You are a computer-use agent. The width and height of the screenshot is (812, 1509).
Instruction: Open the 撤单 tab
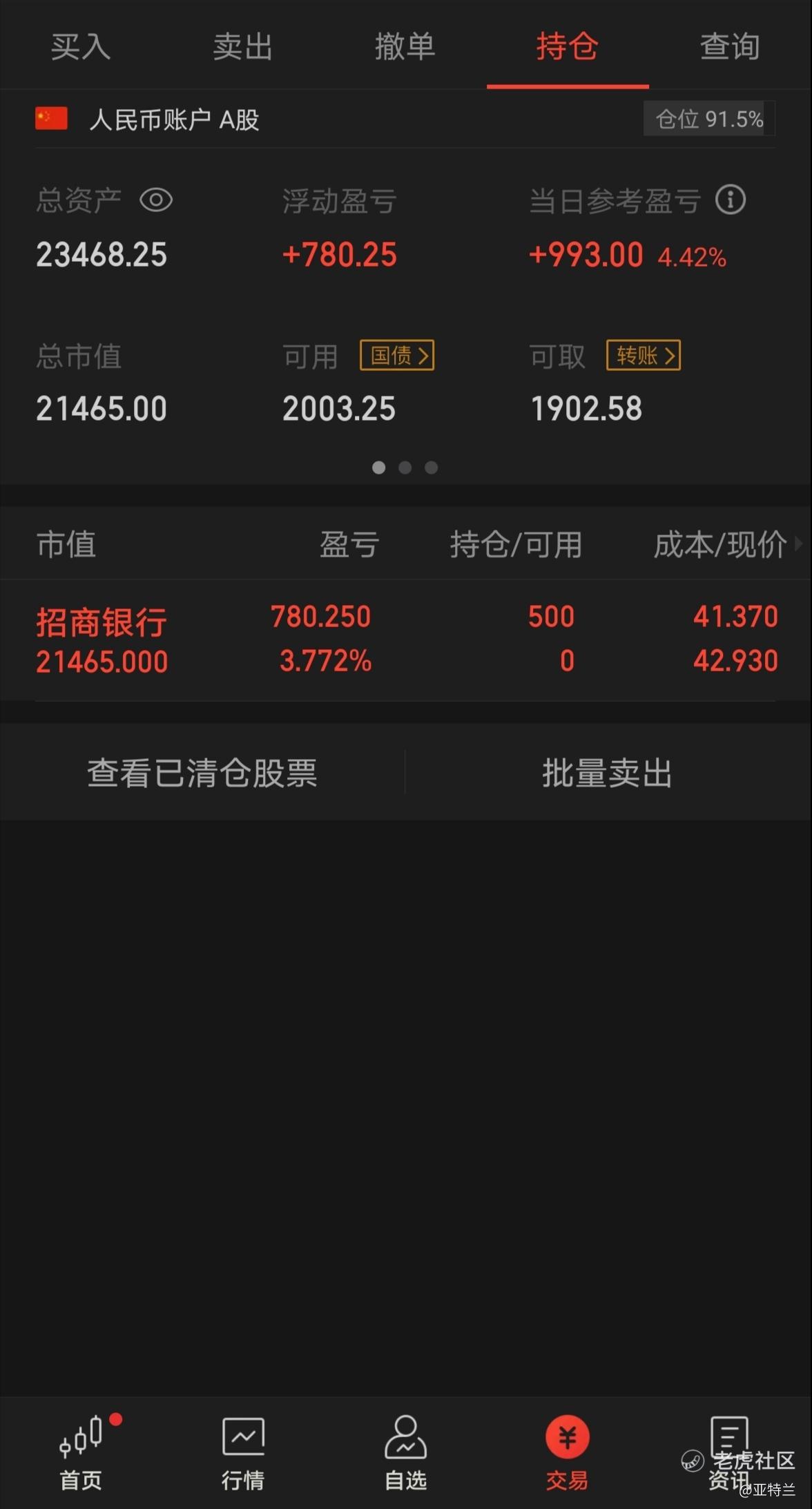coord(405,47)
